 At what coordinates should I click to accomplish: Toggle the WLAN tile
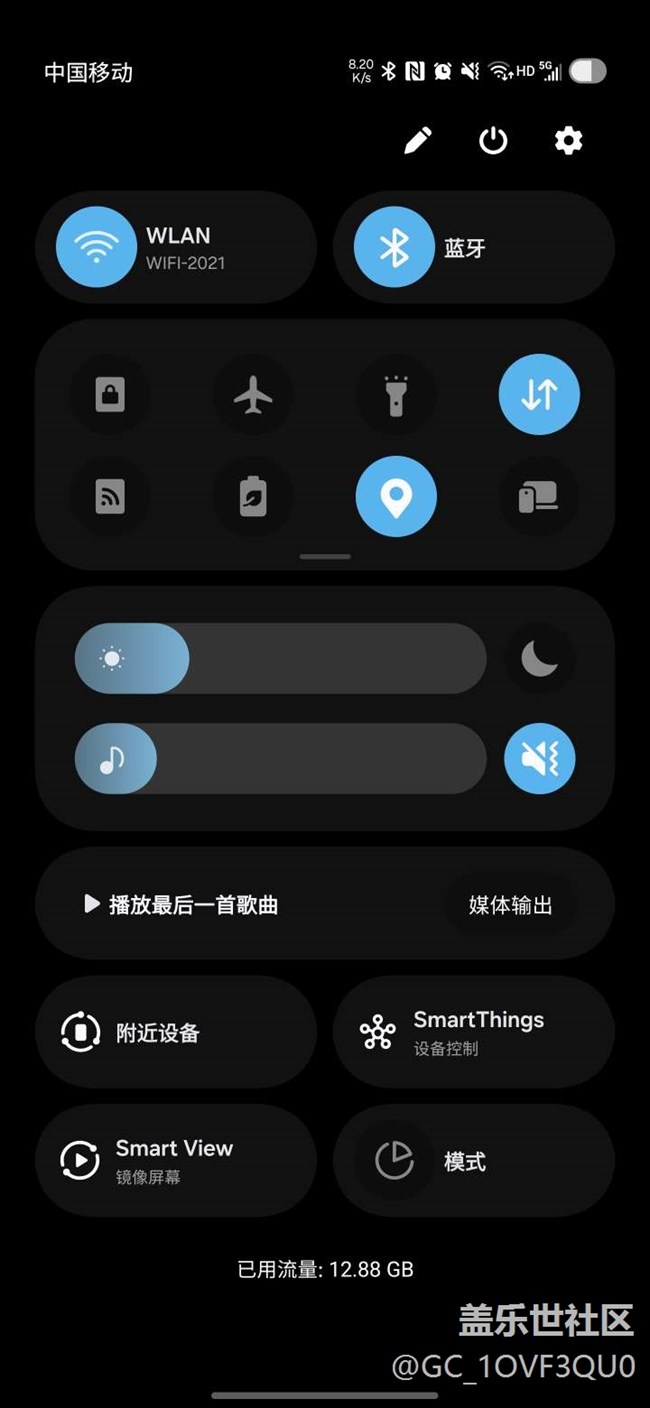coord(176,247)
